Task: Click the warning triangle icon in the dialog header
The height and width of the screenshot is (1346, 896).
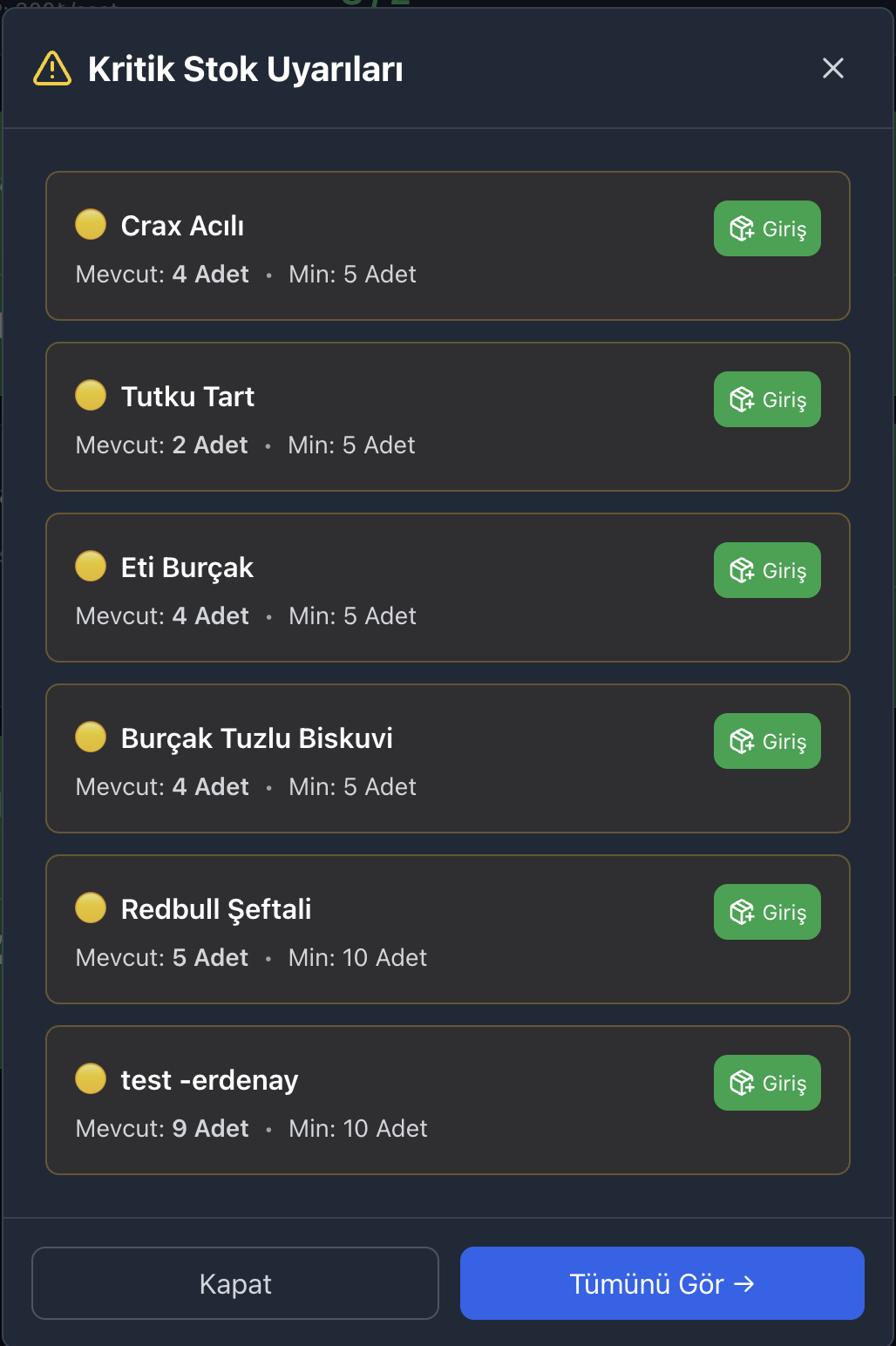Action: (52, 68)
